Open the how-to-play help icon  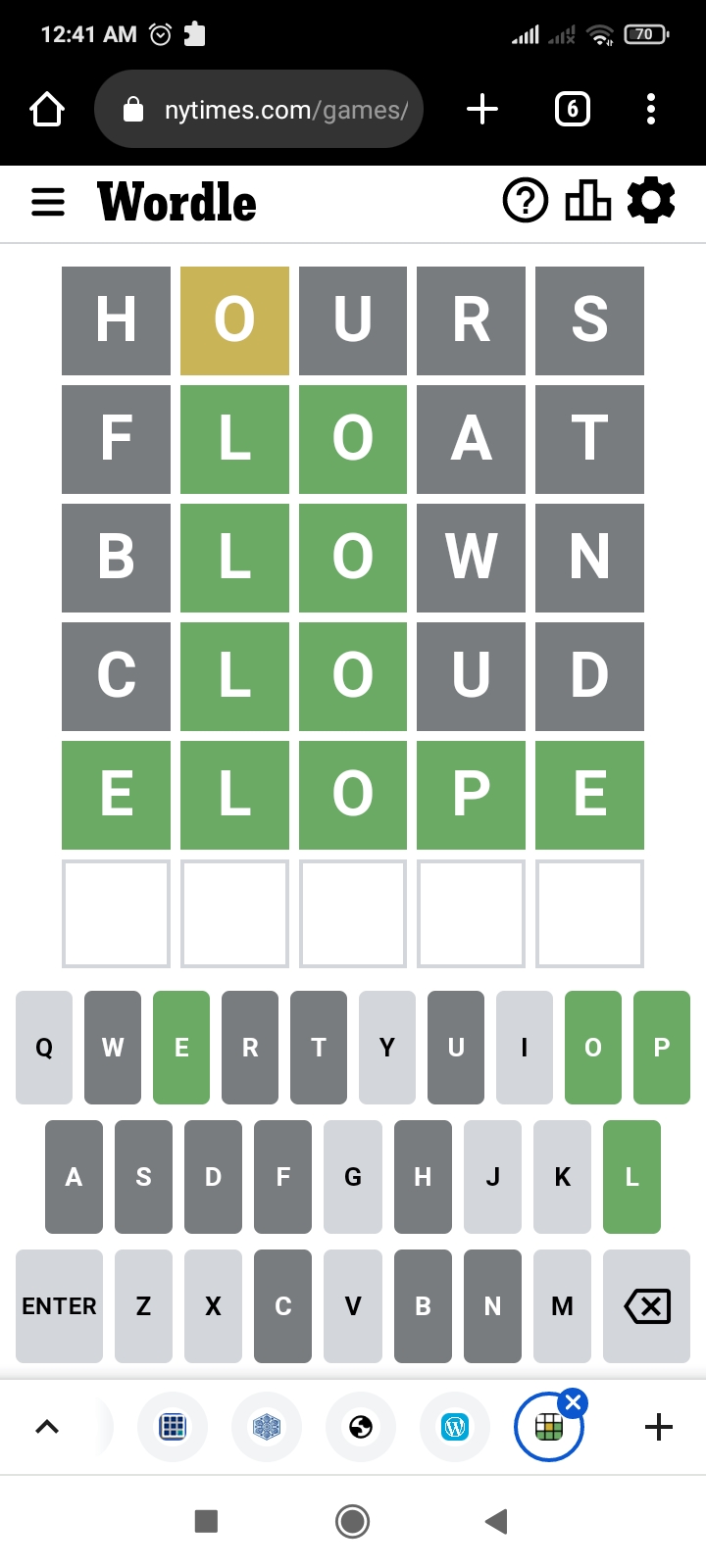point(526,201)
